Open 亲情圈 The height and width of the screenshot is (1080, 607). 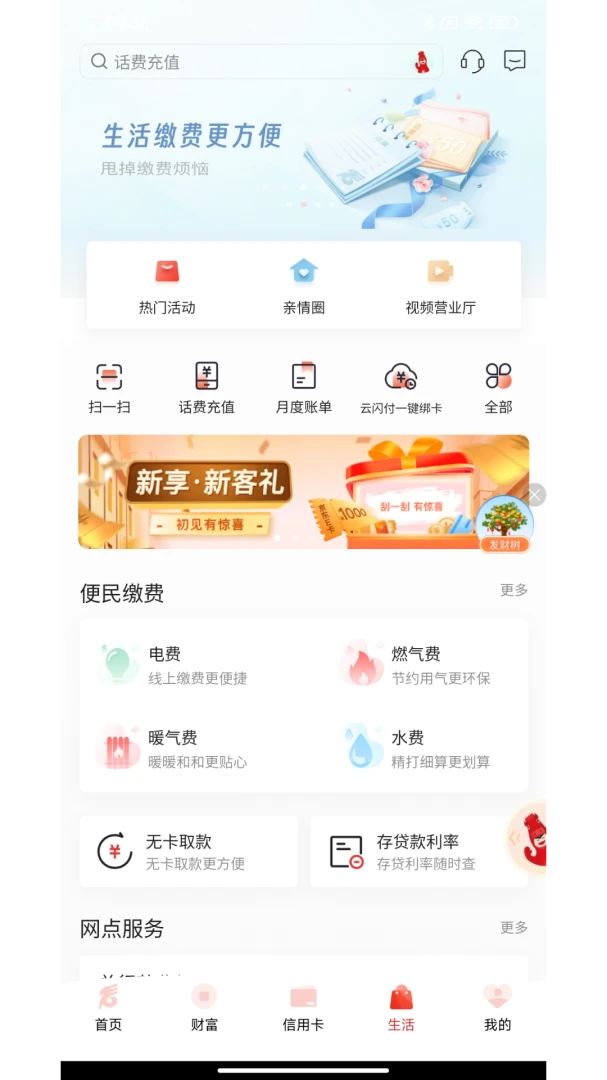click(304, 285)
